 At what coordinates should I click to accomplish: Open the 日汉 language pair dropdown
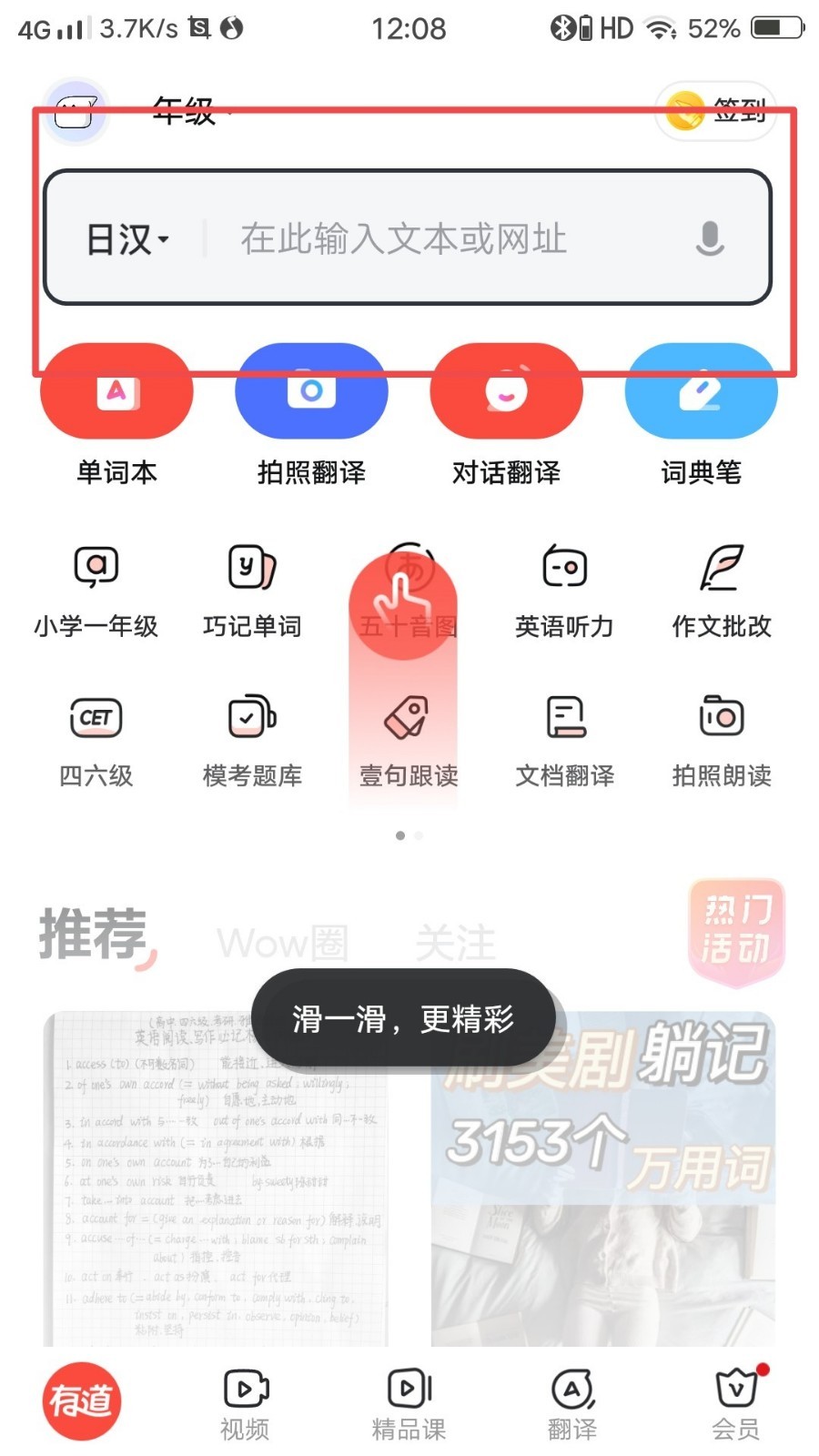click(x=127, y=239)
